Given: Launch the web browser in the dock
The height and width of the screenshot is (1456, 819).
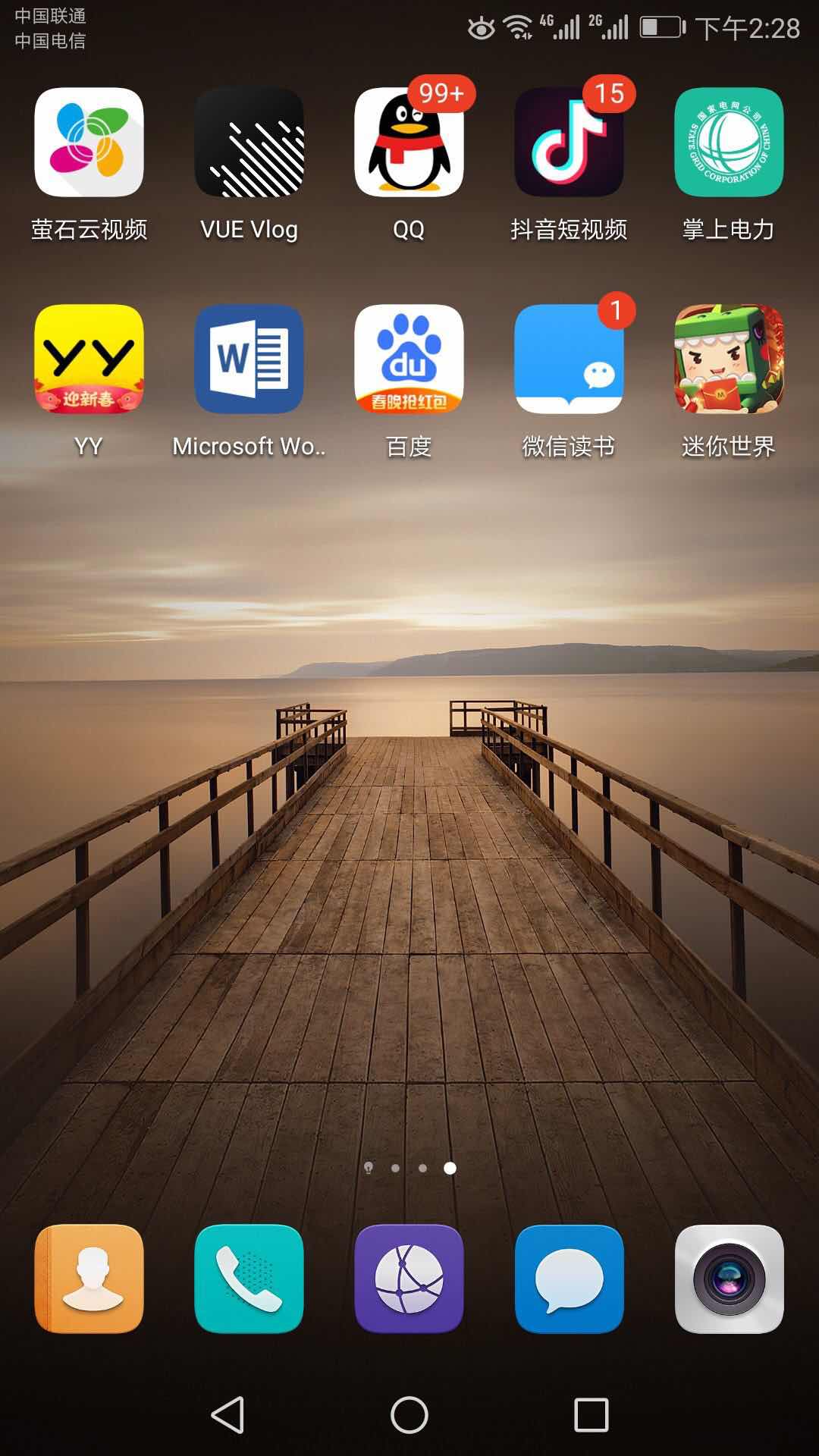Looking at the screenshot, I should (409, 1279).
